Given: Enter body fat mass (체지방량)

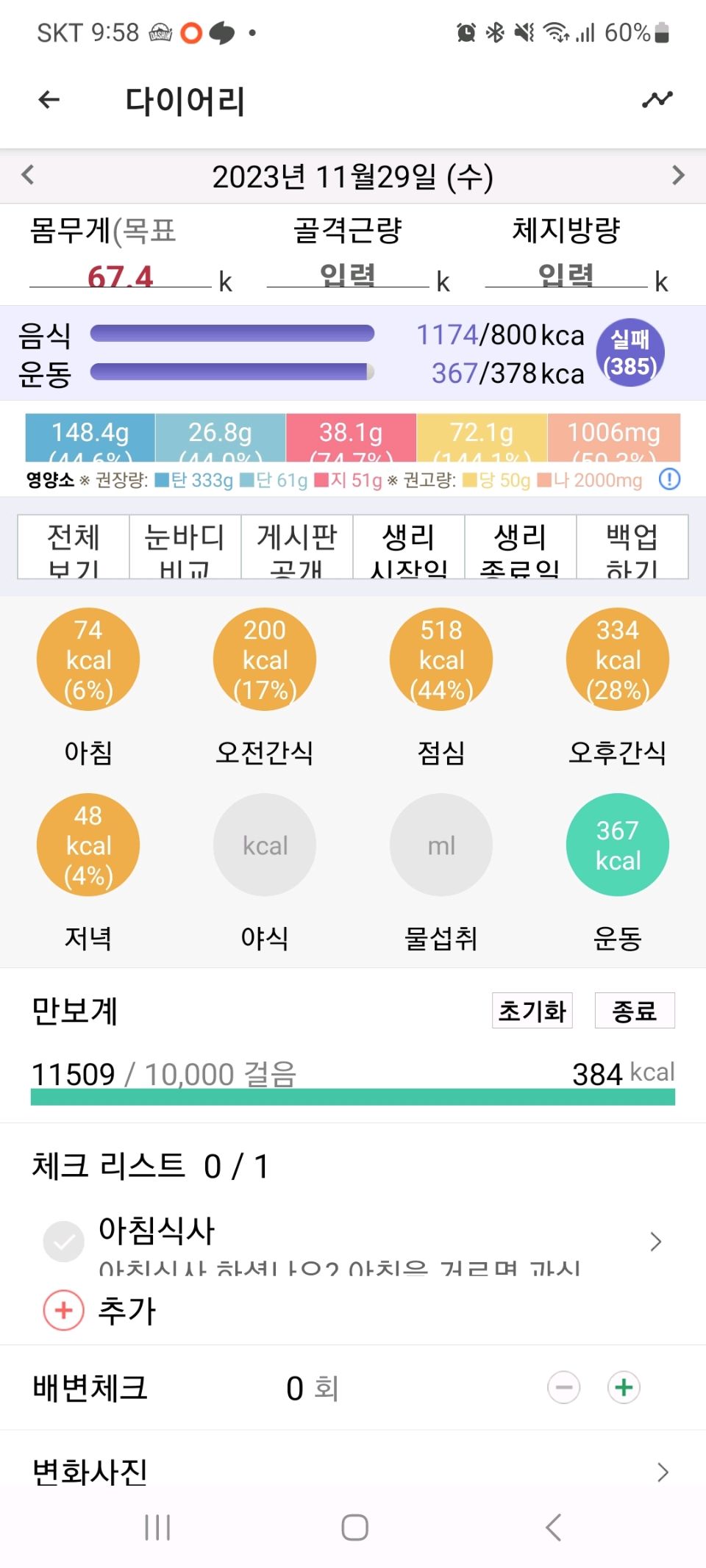Looking at the screenshot, I should (566, 276).
